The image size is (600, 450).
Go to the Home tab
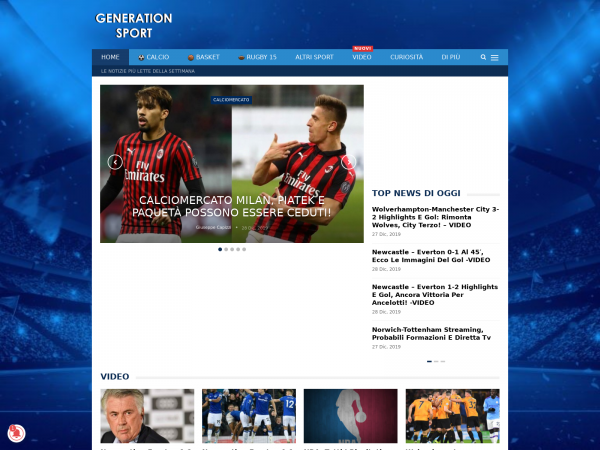pyautogui.click(x=110, y=57)
